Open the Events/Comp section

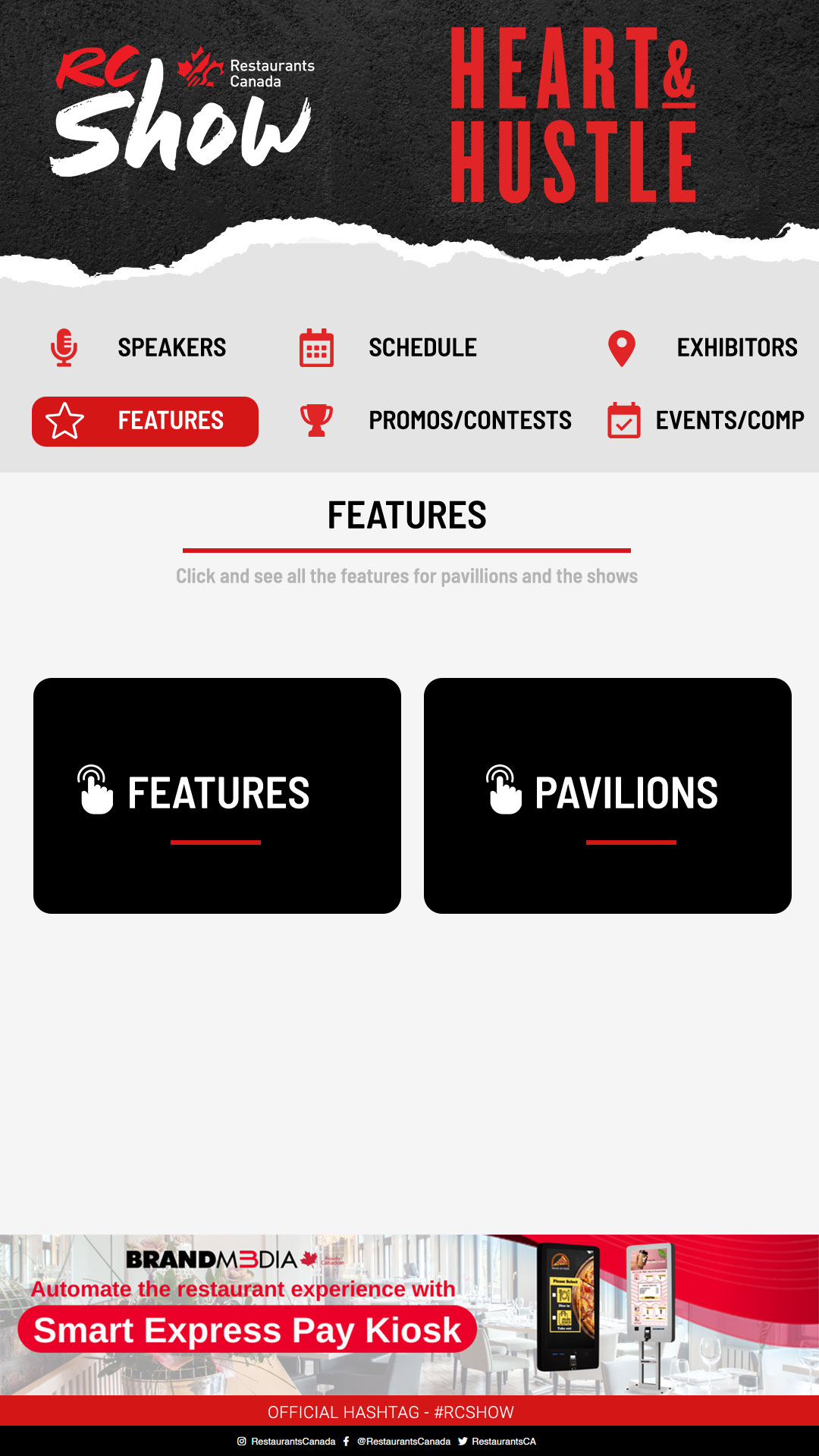[705, 421]
